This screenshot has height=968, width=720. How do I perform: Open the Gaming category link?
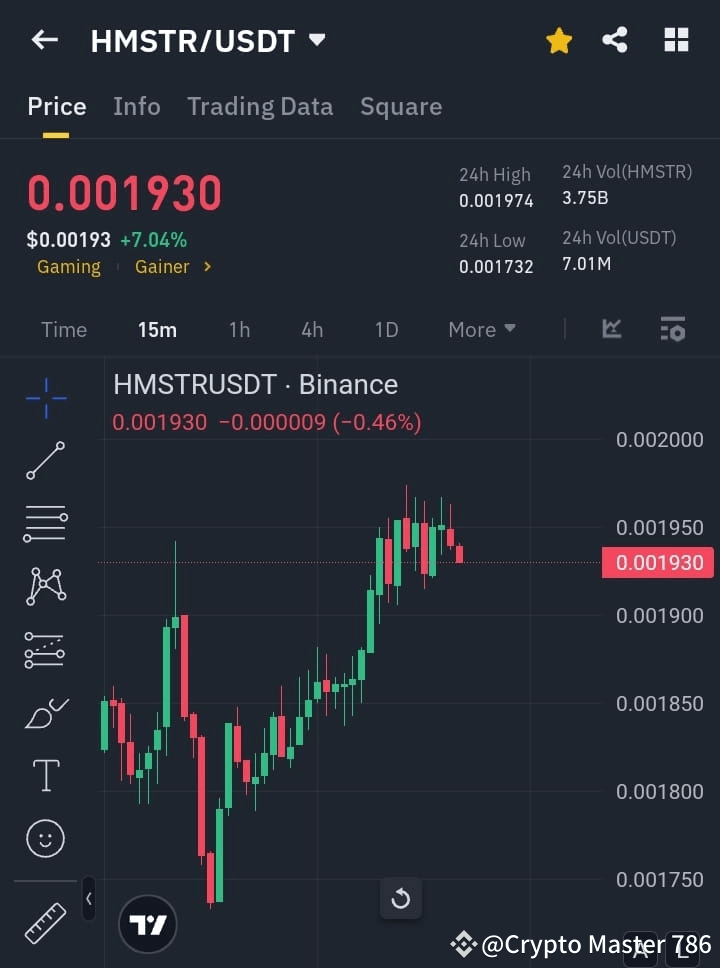pyautogui.click(x=68, y=267)
